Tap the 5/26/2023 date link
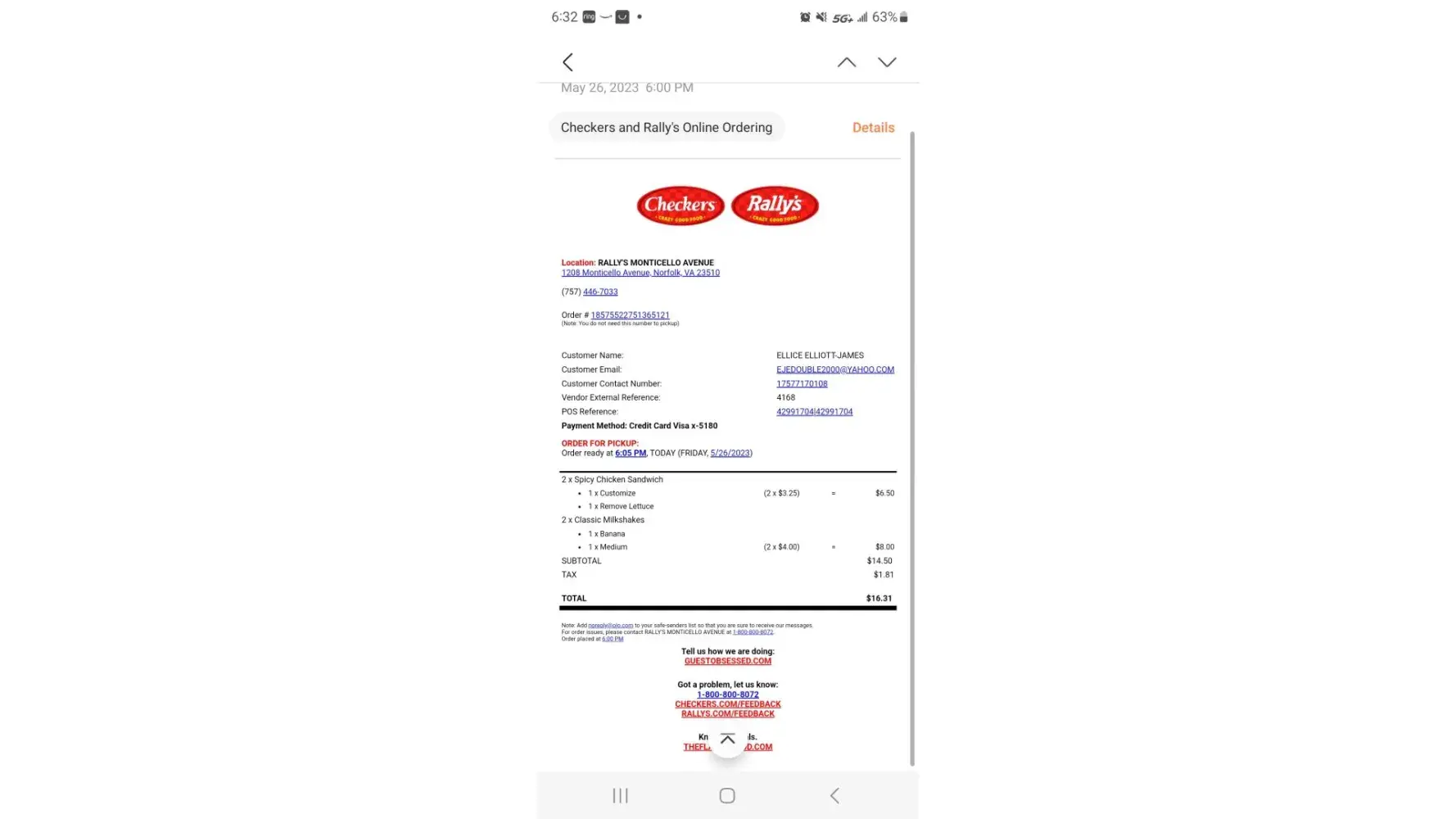The image size is (1456, 819). point(730,453)
